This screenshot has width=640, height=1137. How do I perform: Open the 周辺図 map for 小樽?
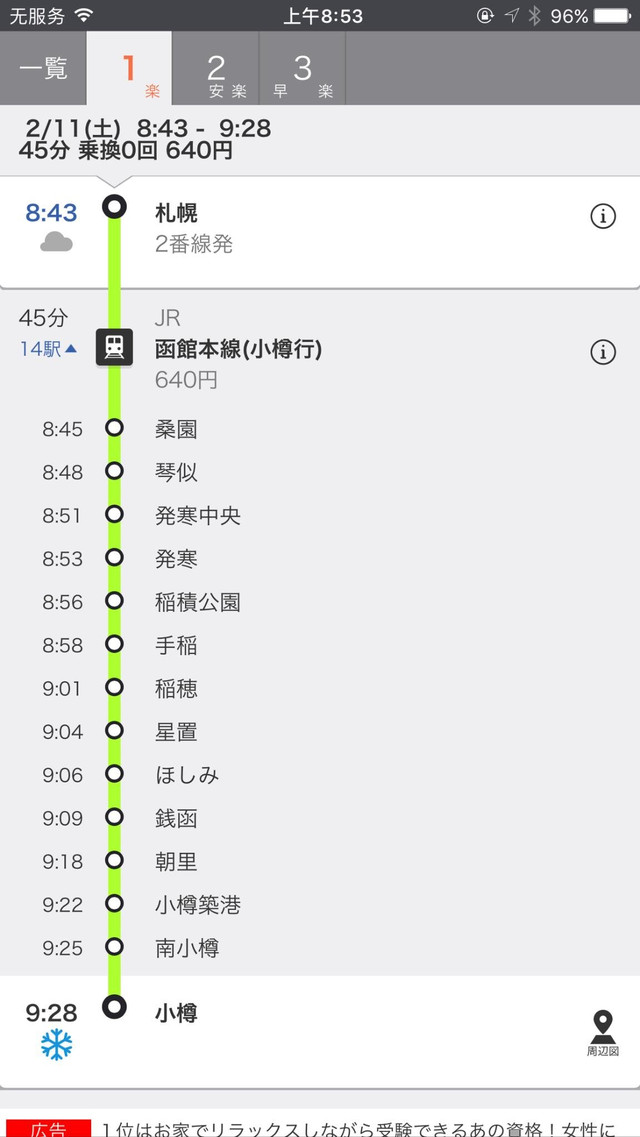pos(603,1034)
